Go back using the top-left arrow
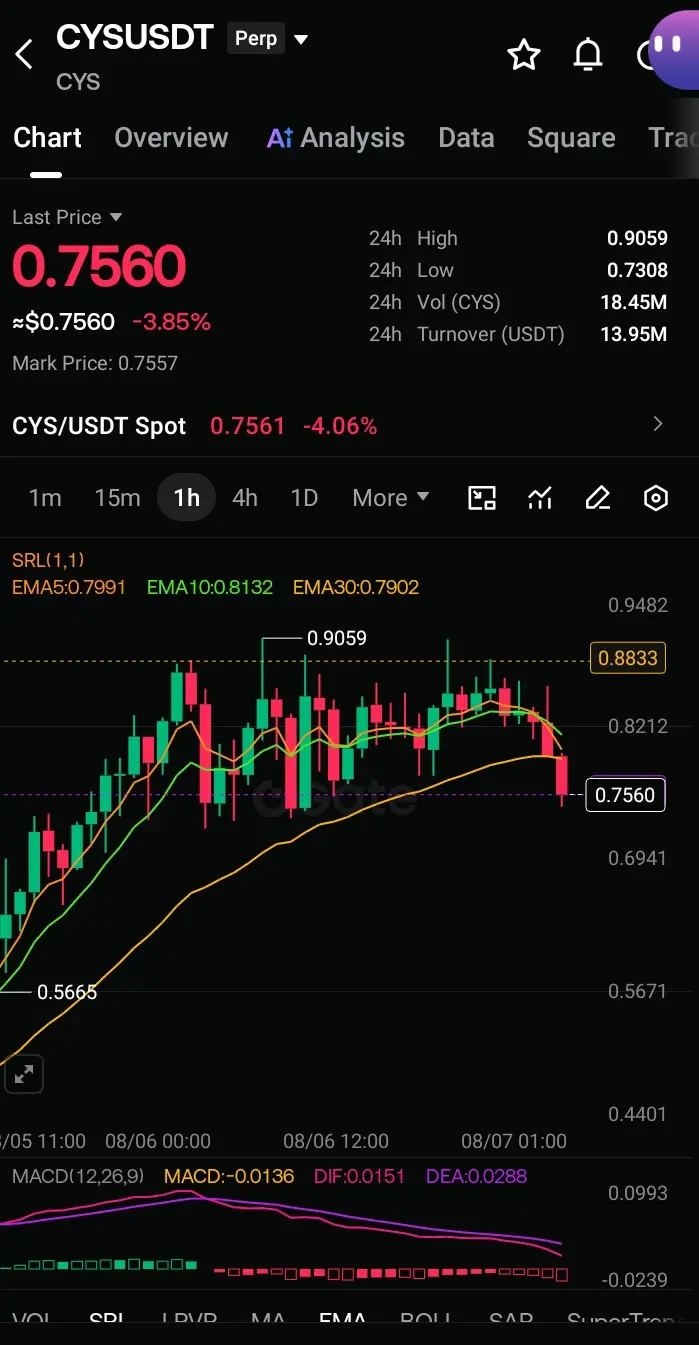The width and height of the screenshot is (699, 1345). [25, 54]
